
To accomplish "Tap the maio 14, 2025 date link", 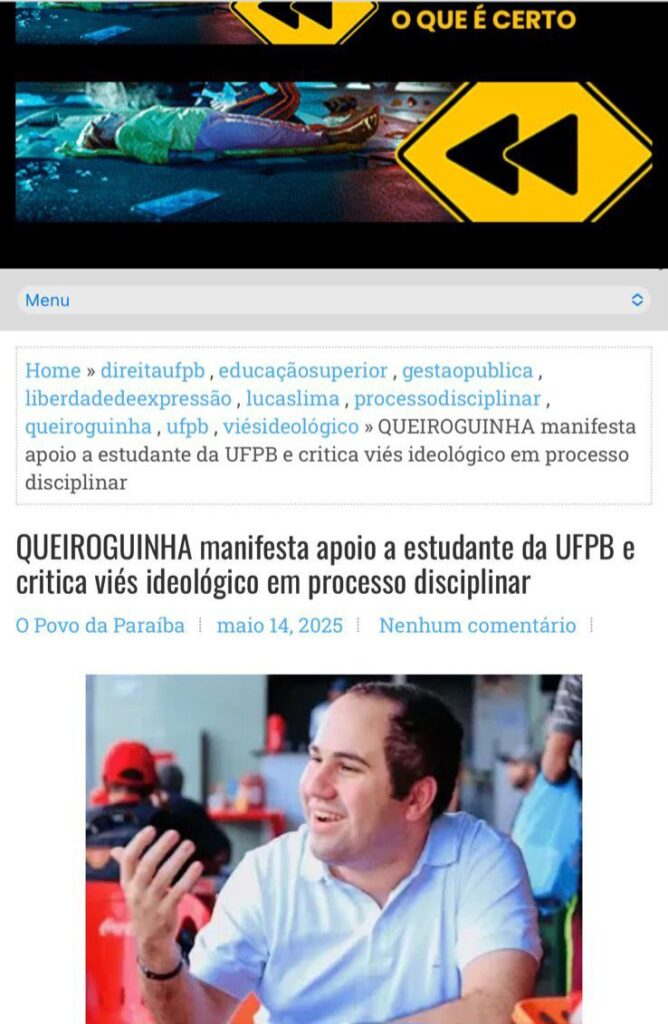I will coord(280,626).
